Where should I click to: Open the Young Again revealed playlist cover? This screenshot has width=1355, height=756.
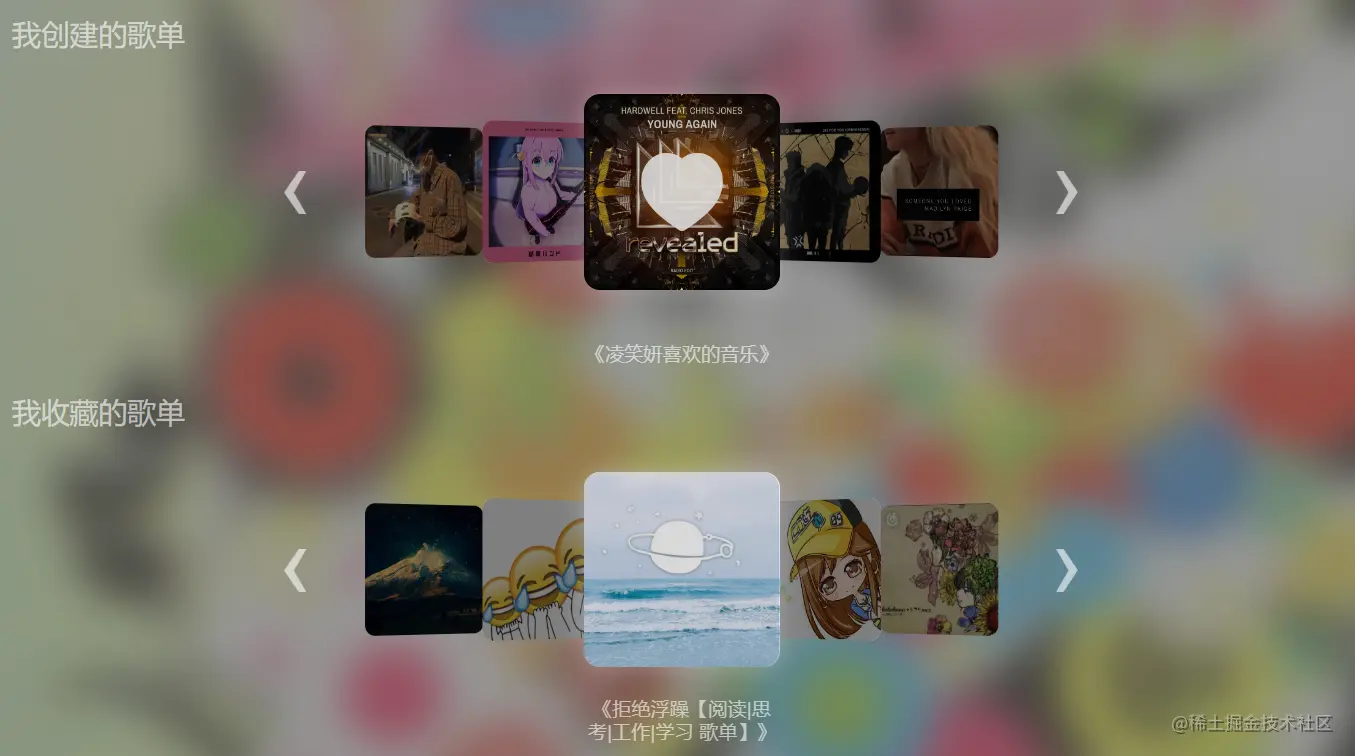click(x=681, y=192)
